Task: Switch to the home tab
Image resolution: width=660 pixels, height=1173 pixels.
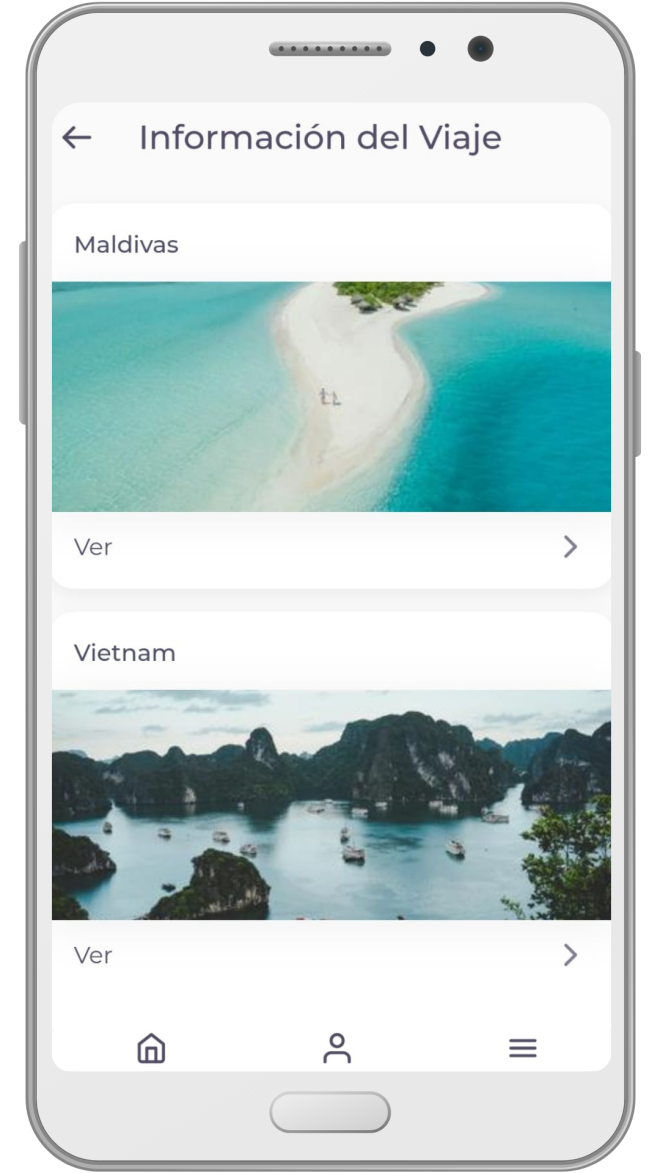Action: click(x=151, y=1048)
